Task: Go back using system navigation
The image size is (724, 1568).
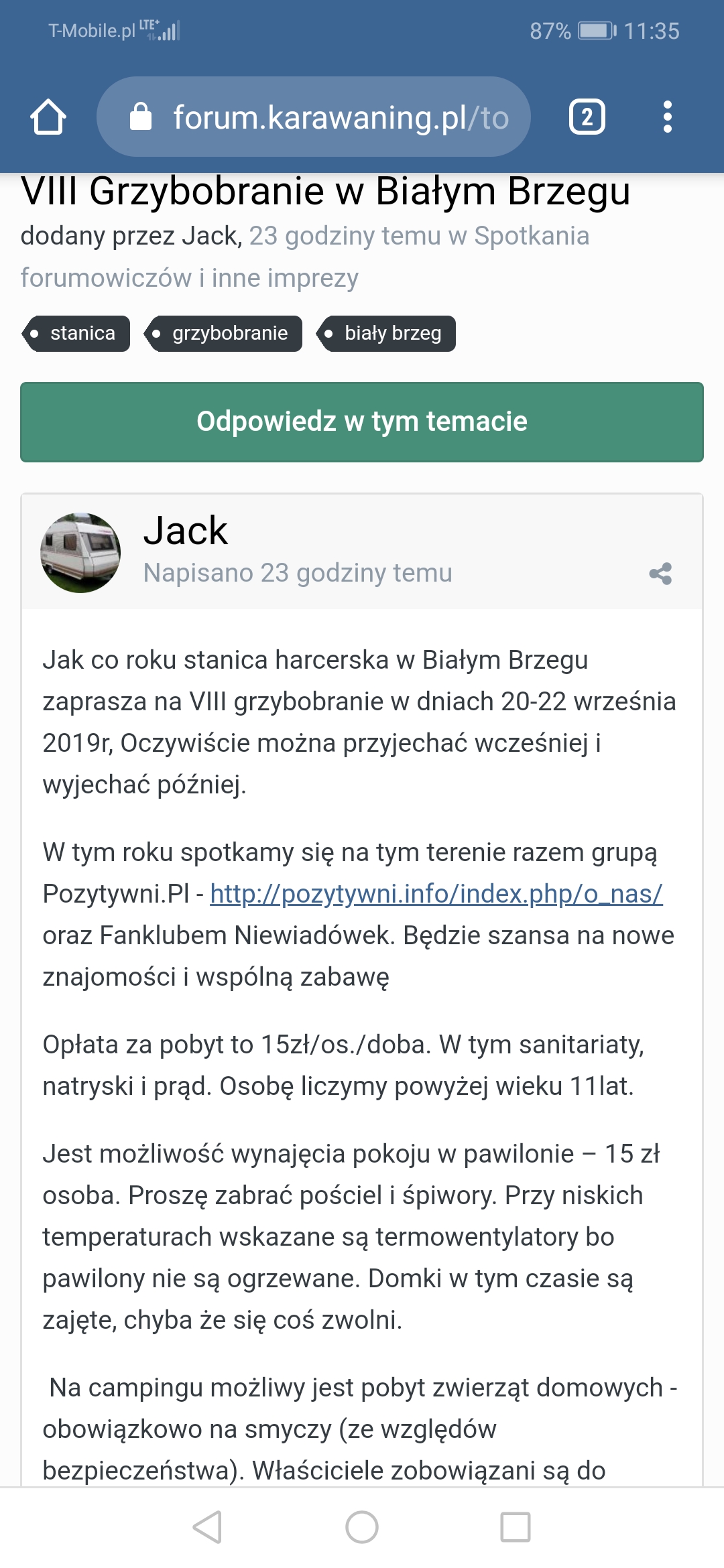Action: [x=208, y=1527]
